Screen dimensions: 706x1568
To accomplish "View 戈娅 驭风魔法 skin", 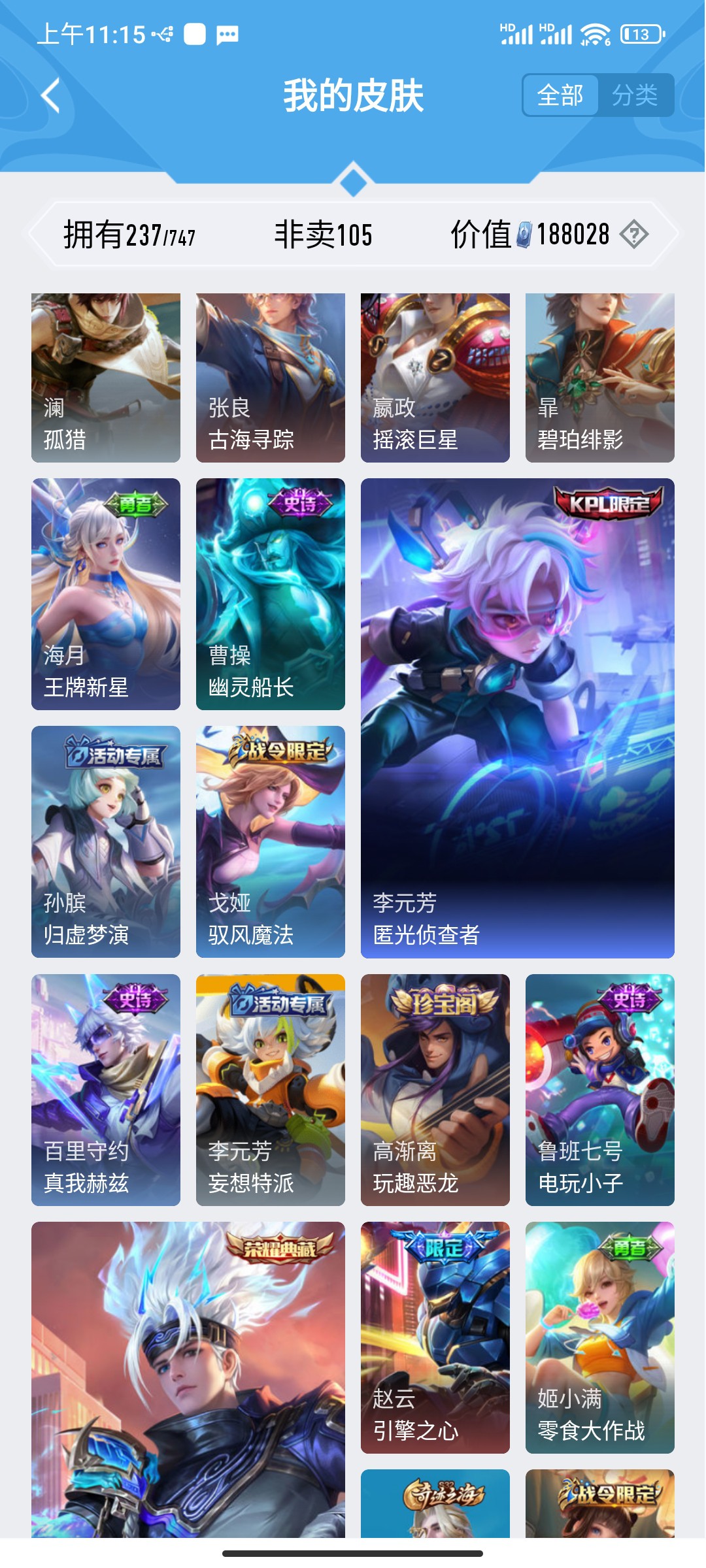I will click(x=271, y=841).
